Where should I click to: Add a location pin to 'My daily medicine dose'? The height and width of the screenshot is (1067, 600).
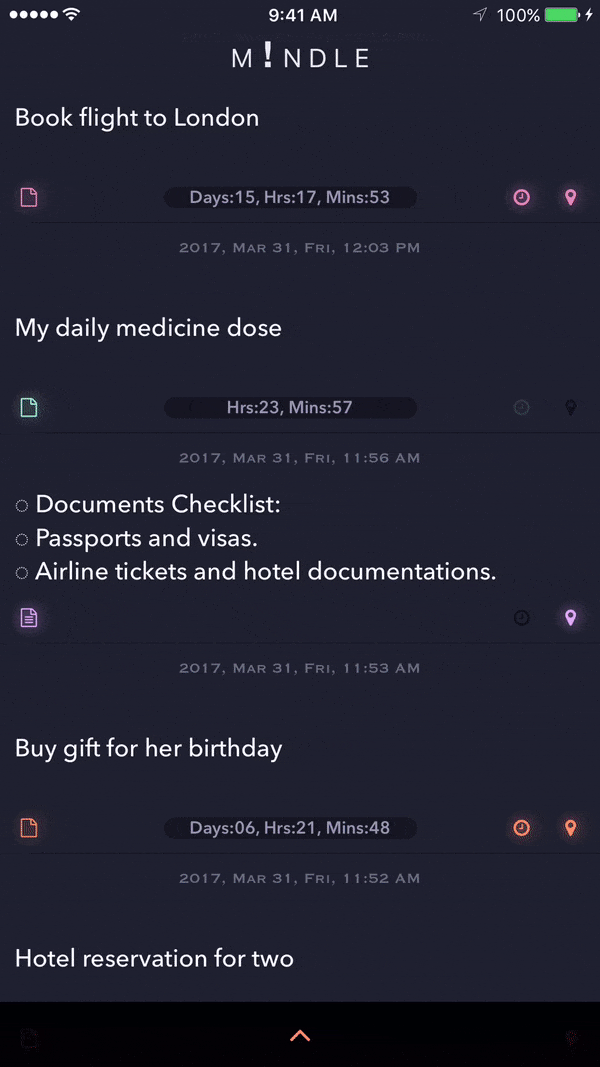(x=570, y=408)
